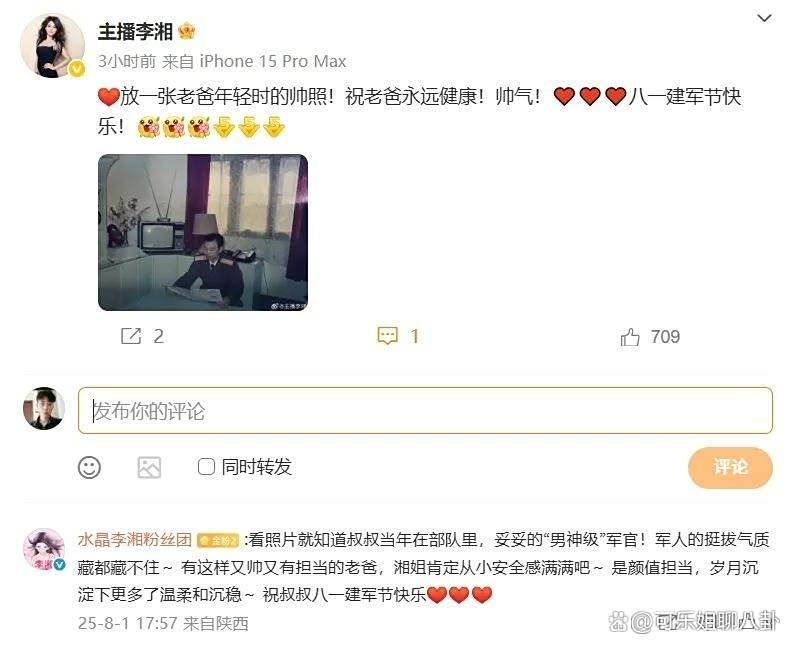Tap the 评论 submit button
Viewport: 796px width, 650px height.
click(730, 467)
